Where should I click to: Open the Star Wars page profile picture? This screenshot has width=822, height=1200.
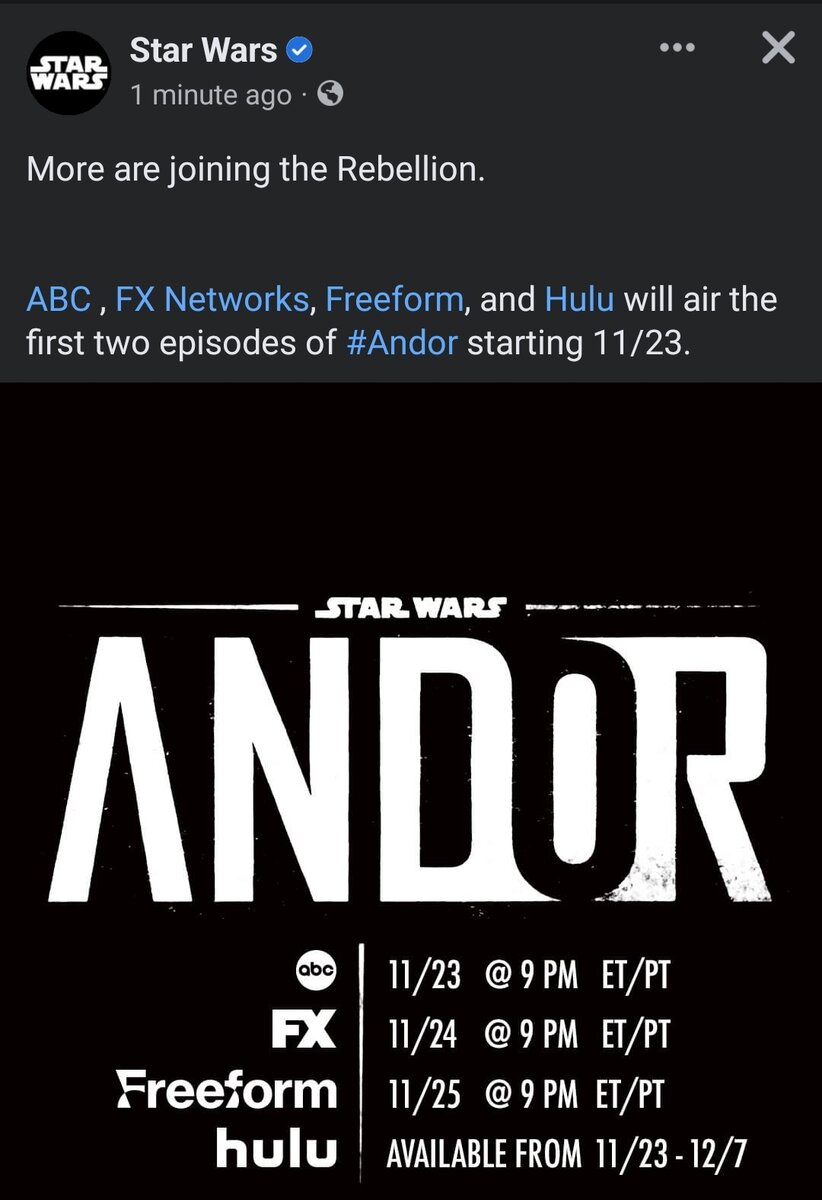(68, 72)
